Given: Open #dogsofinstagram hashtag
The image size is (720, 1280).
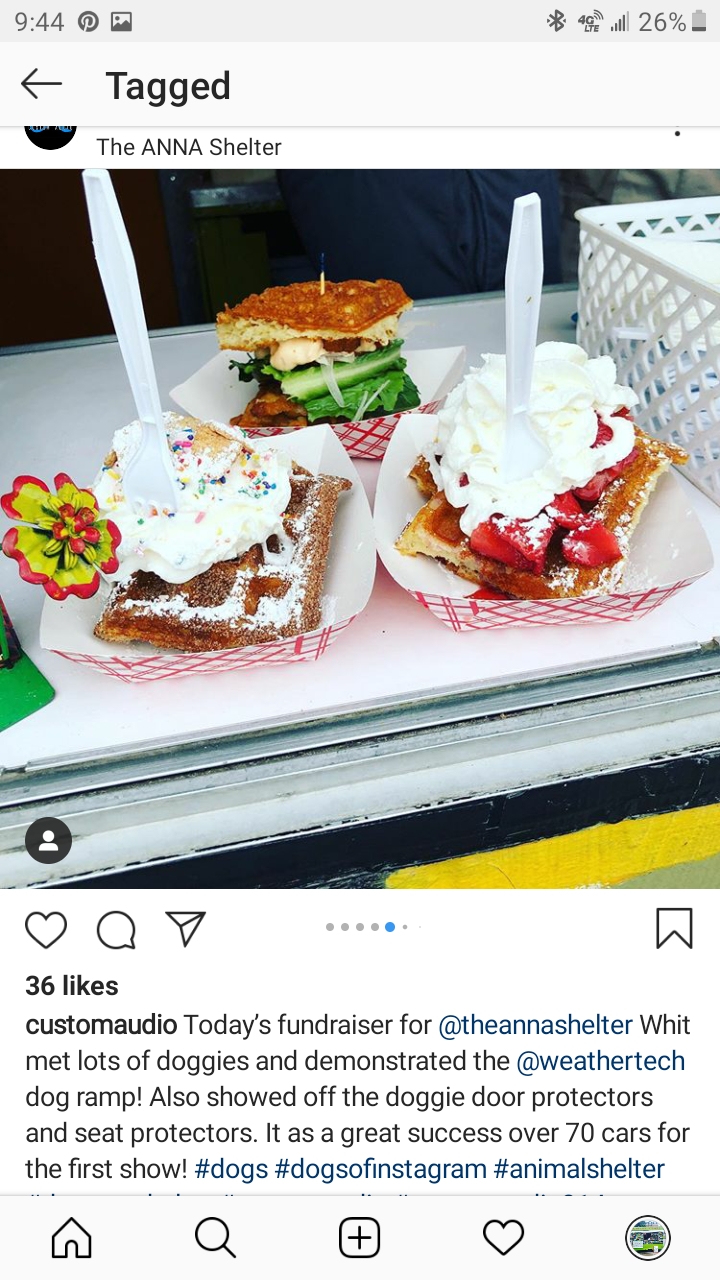Looking at the screenshot, I should (x=380, y=1169).
